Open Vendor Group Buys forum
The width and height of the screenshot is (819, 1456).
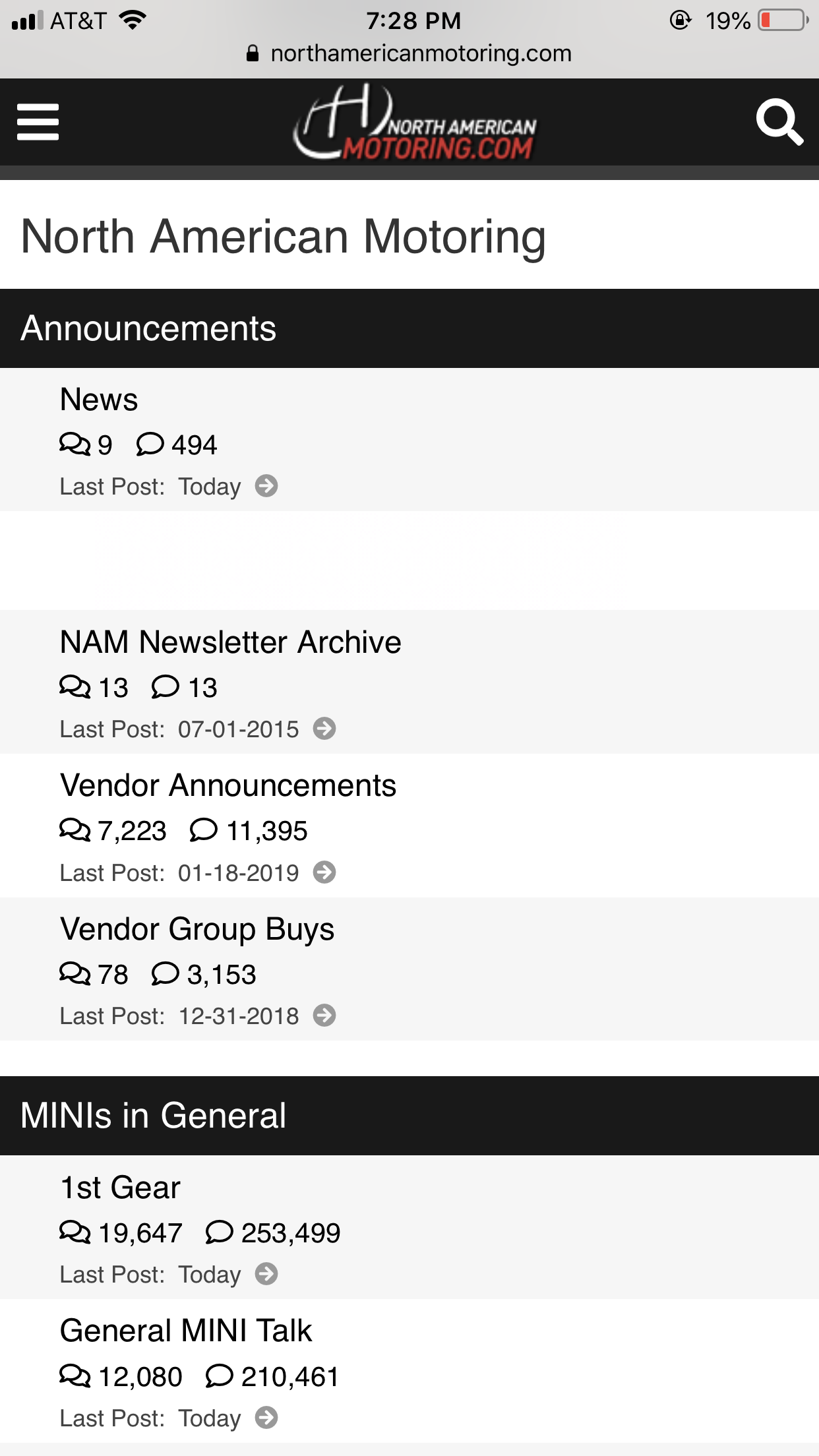pos(197,929)
